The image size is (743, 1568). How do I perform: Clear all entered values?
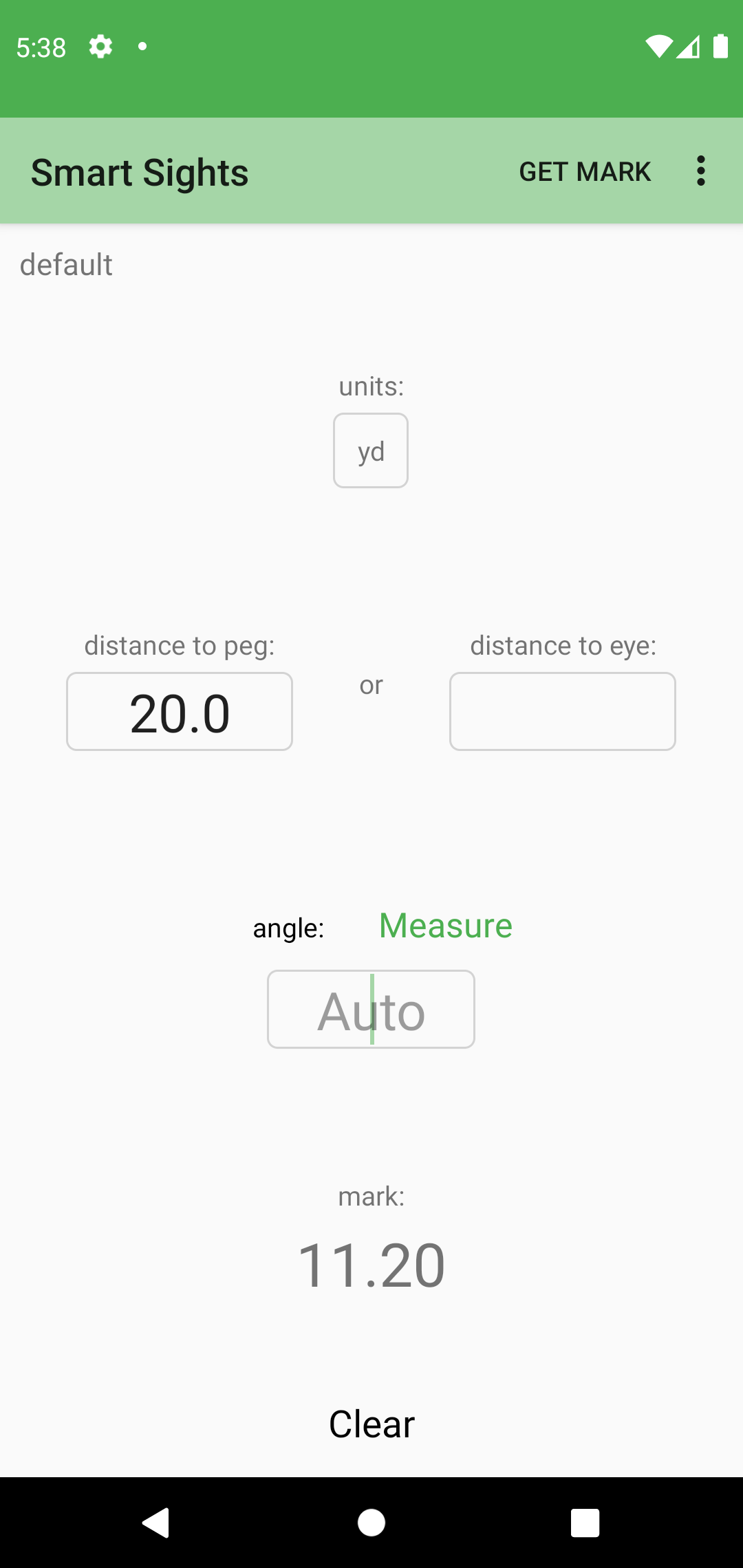(x=371, y=1424)
